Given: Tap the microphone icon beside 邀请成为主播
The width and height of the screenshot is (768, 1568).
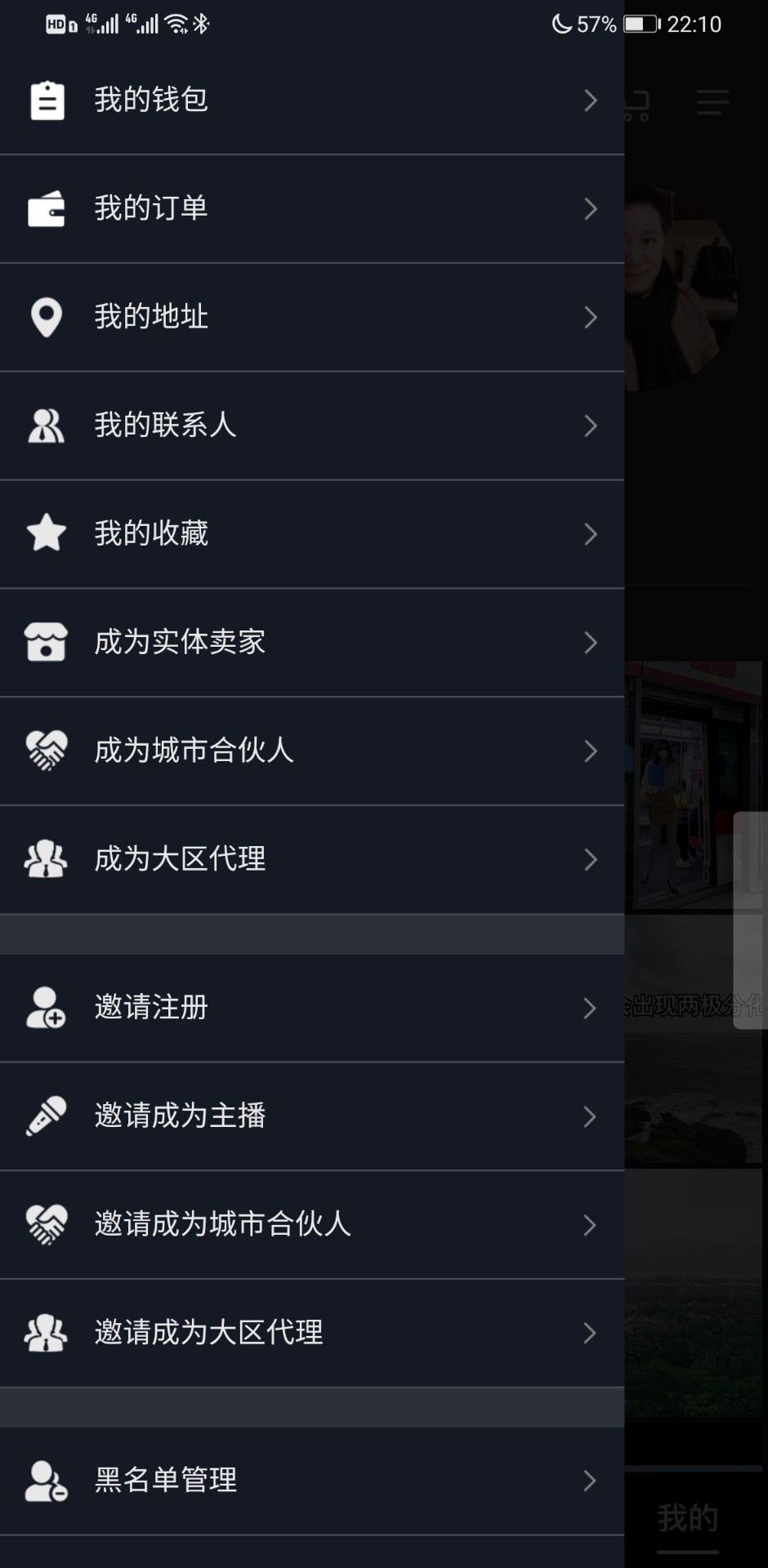Looking at the screenshot, I should click(x=47, y=1116).
